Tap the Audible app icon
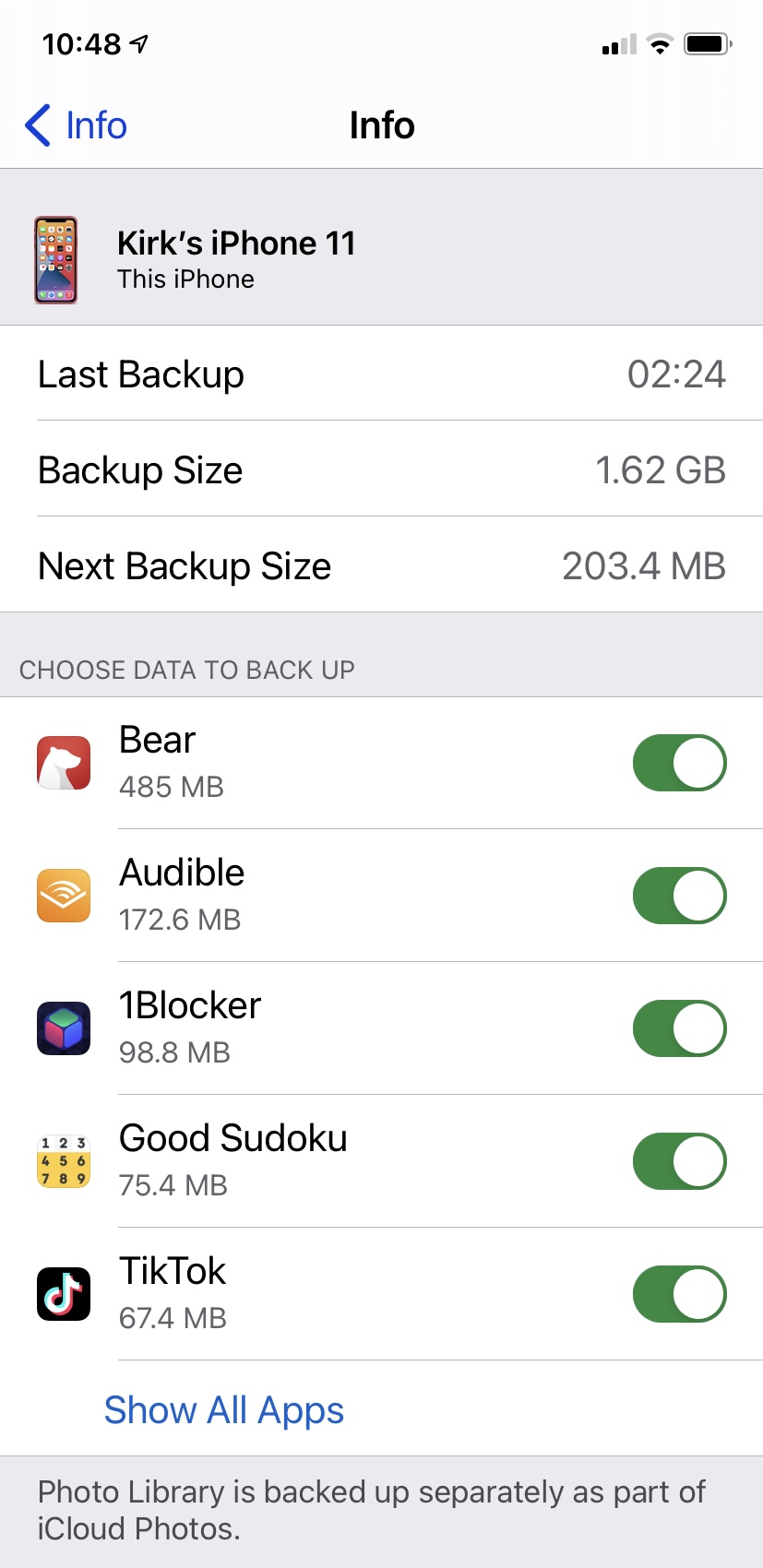Viewport: 763px width, 1568px height. pyautogui.click(x=63, y=895)
